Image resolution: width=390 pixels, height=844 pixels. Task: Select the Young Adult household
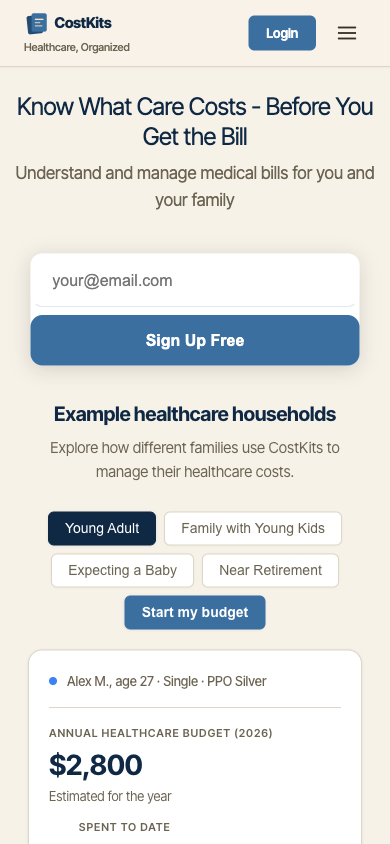click(102, 528)
